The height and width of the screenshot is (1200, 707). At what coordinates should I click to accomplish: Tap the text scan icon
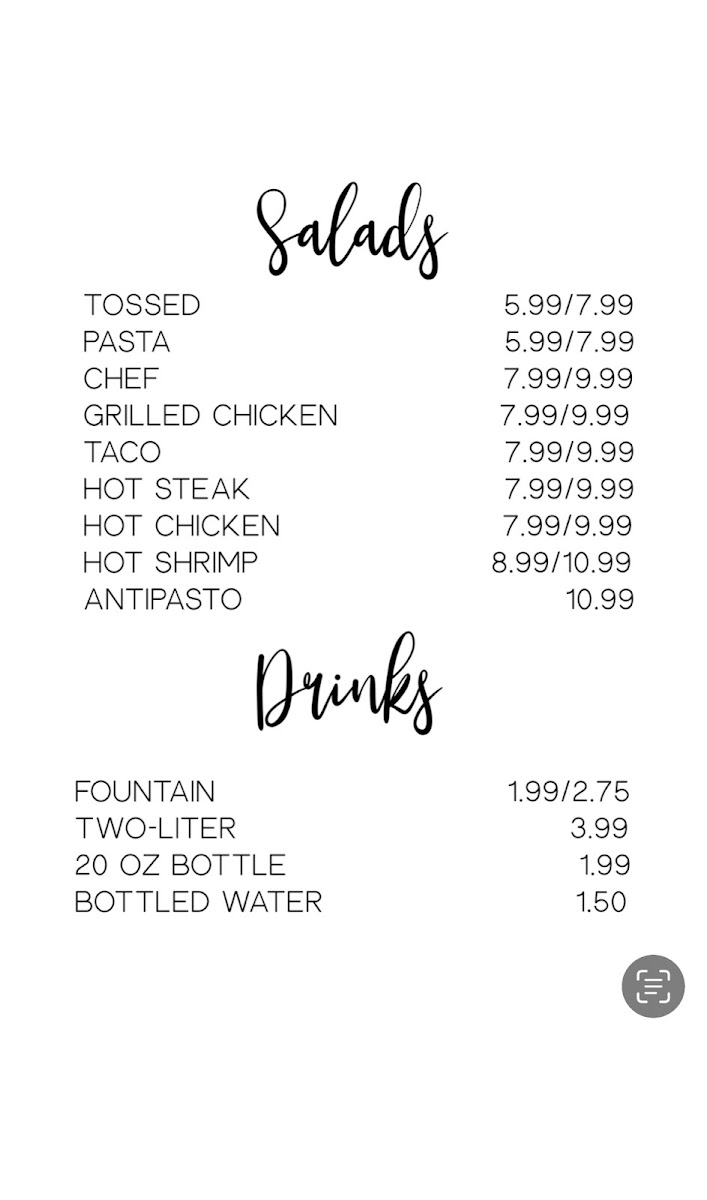(x=653, y=986)
